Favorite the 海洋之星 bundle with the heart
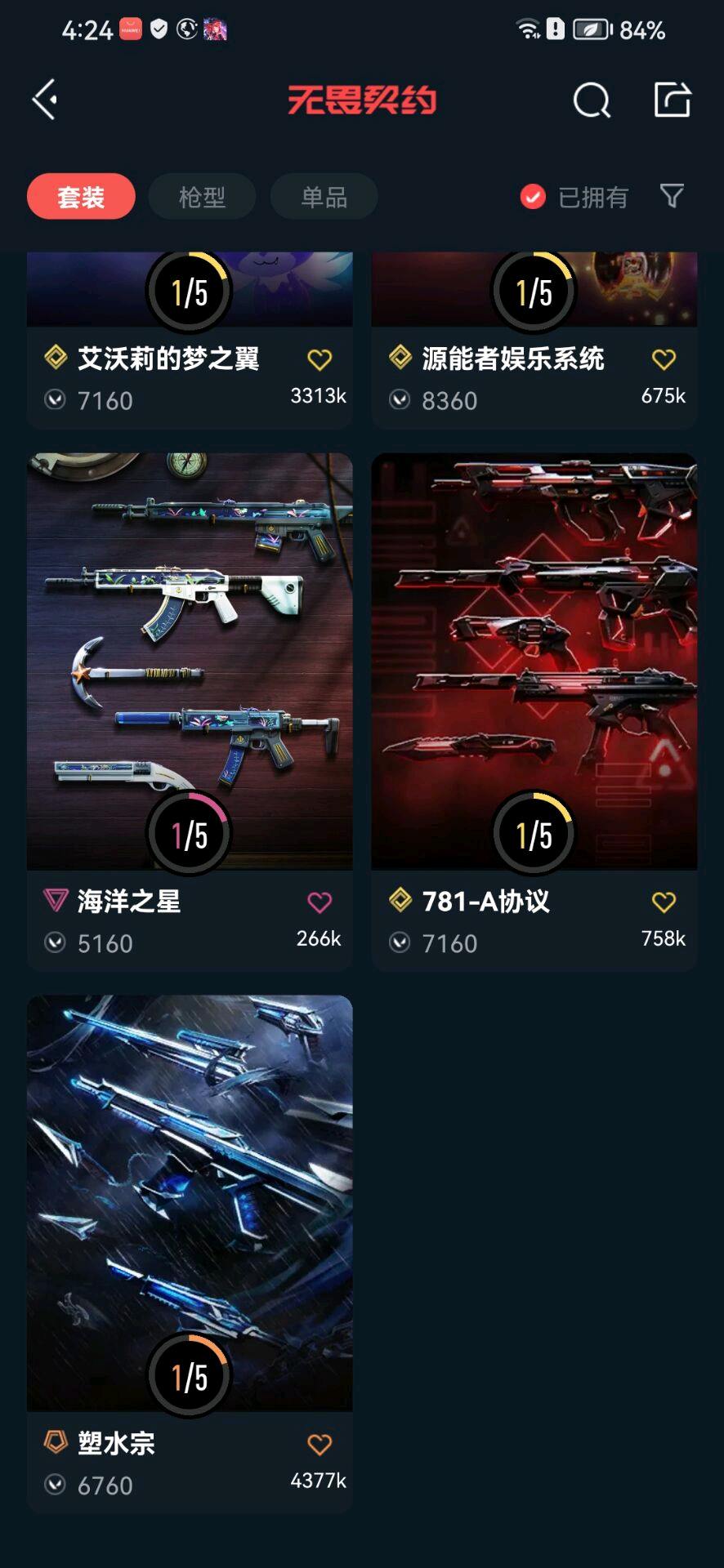The width and height of the screenshot is (724, 1568). click(x=320, y=902)
